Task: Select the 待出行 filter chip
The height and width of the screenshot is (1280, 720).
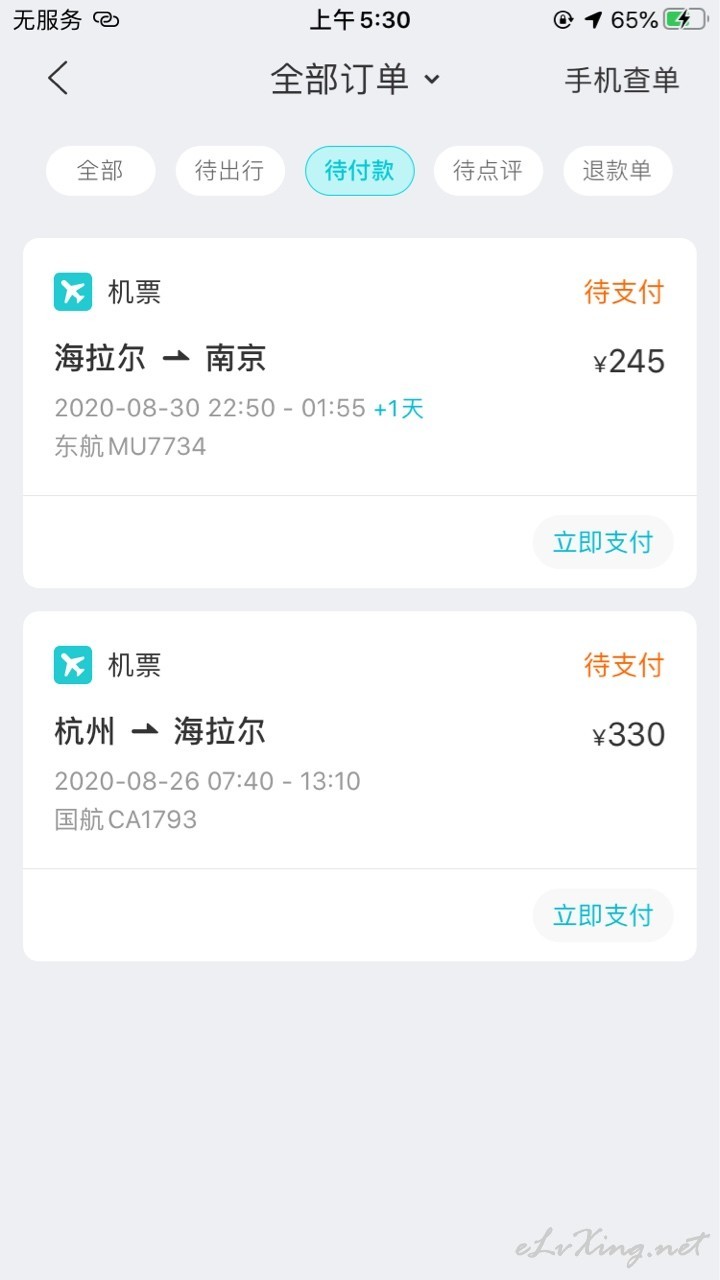Action: 230,171
